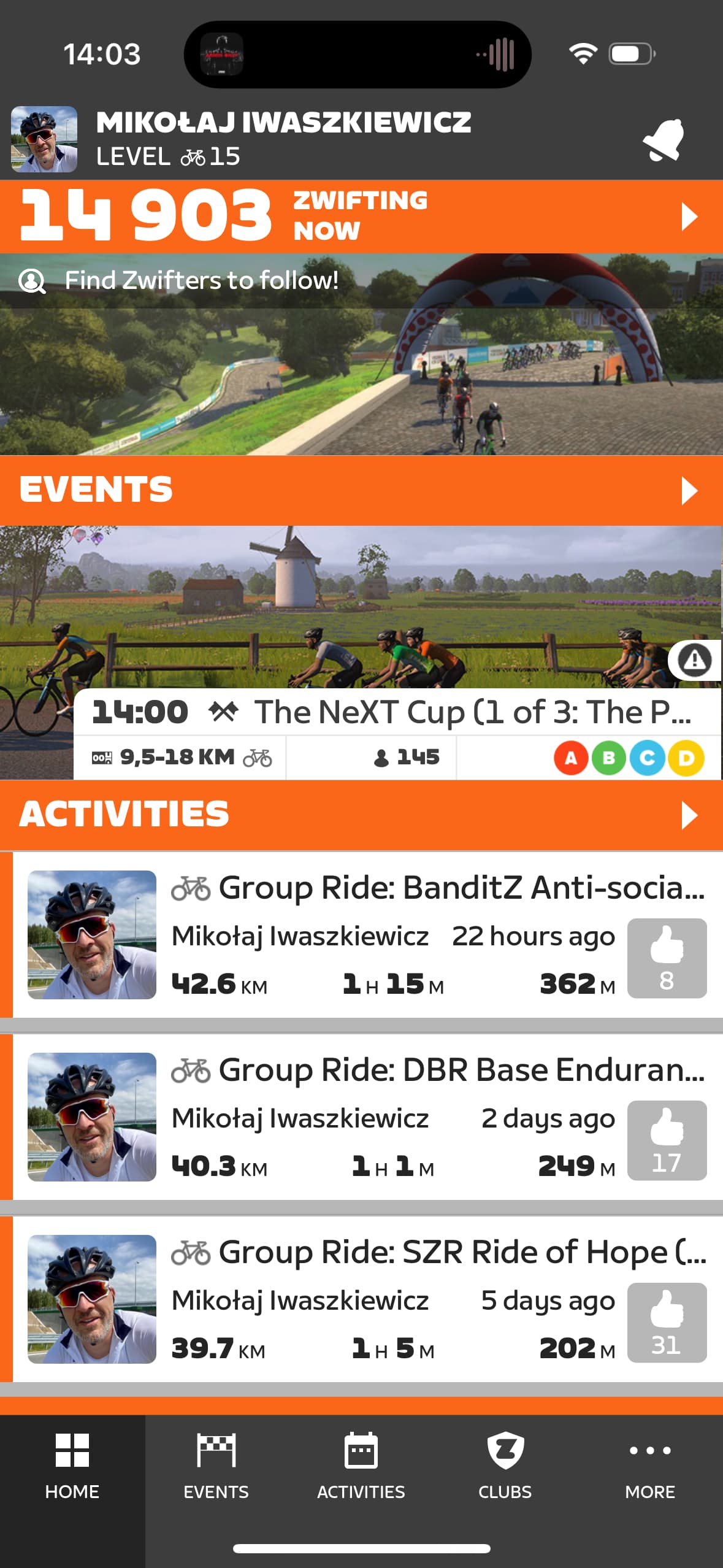This screenshot has width=723, height=1568.
Task: Expand the Activities section
Action: coord(689,815)
